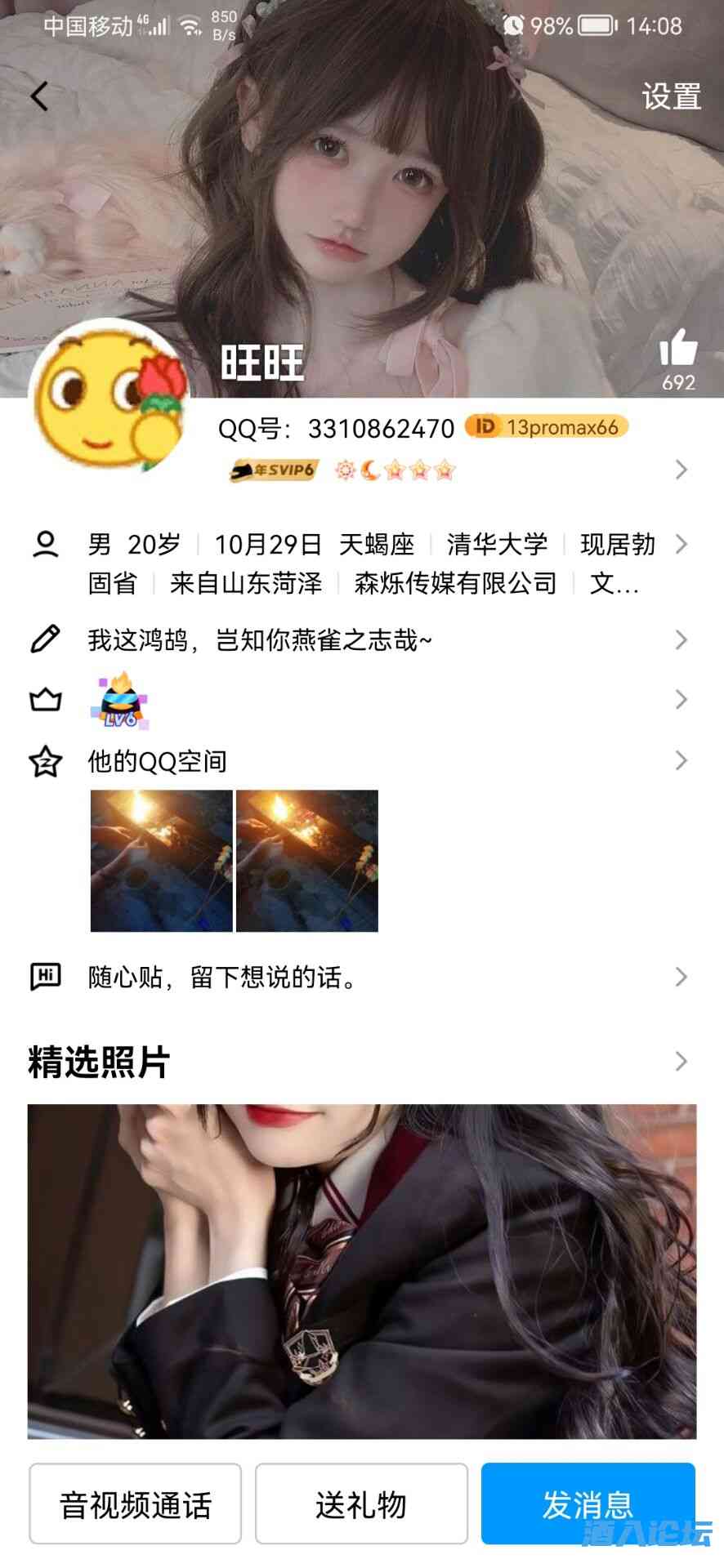The width and height of the screenshot is (724, 1568).
Task: Go back using the top-left arrow
Action: (x=38, y=96)
